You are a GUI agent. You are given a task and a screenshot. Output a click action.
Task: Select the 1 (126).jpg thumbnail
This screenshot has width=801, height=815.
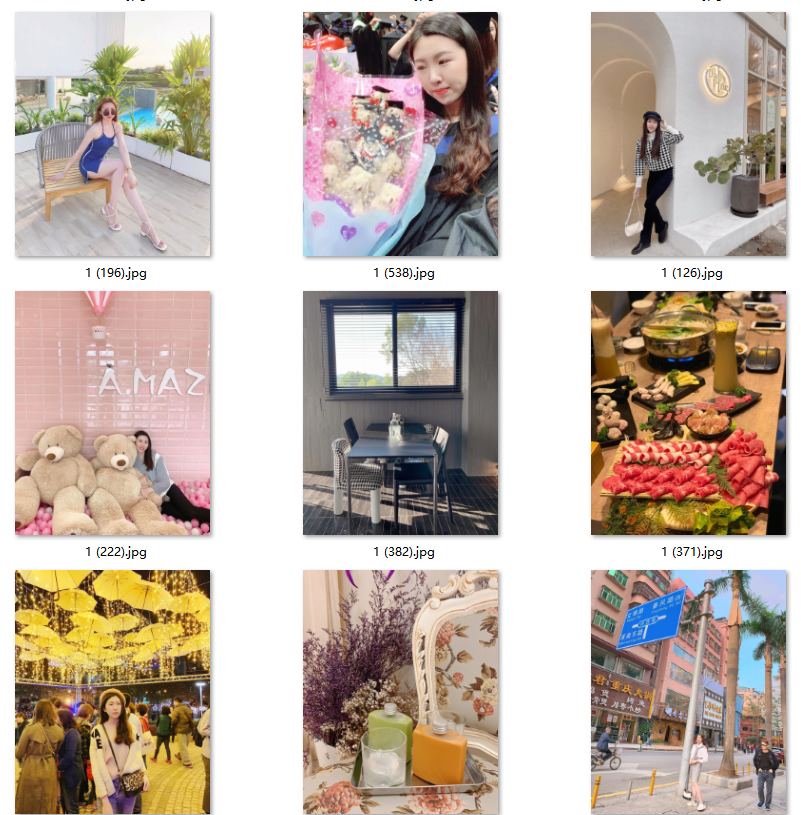(688, 134)
